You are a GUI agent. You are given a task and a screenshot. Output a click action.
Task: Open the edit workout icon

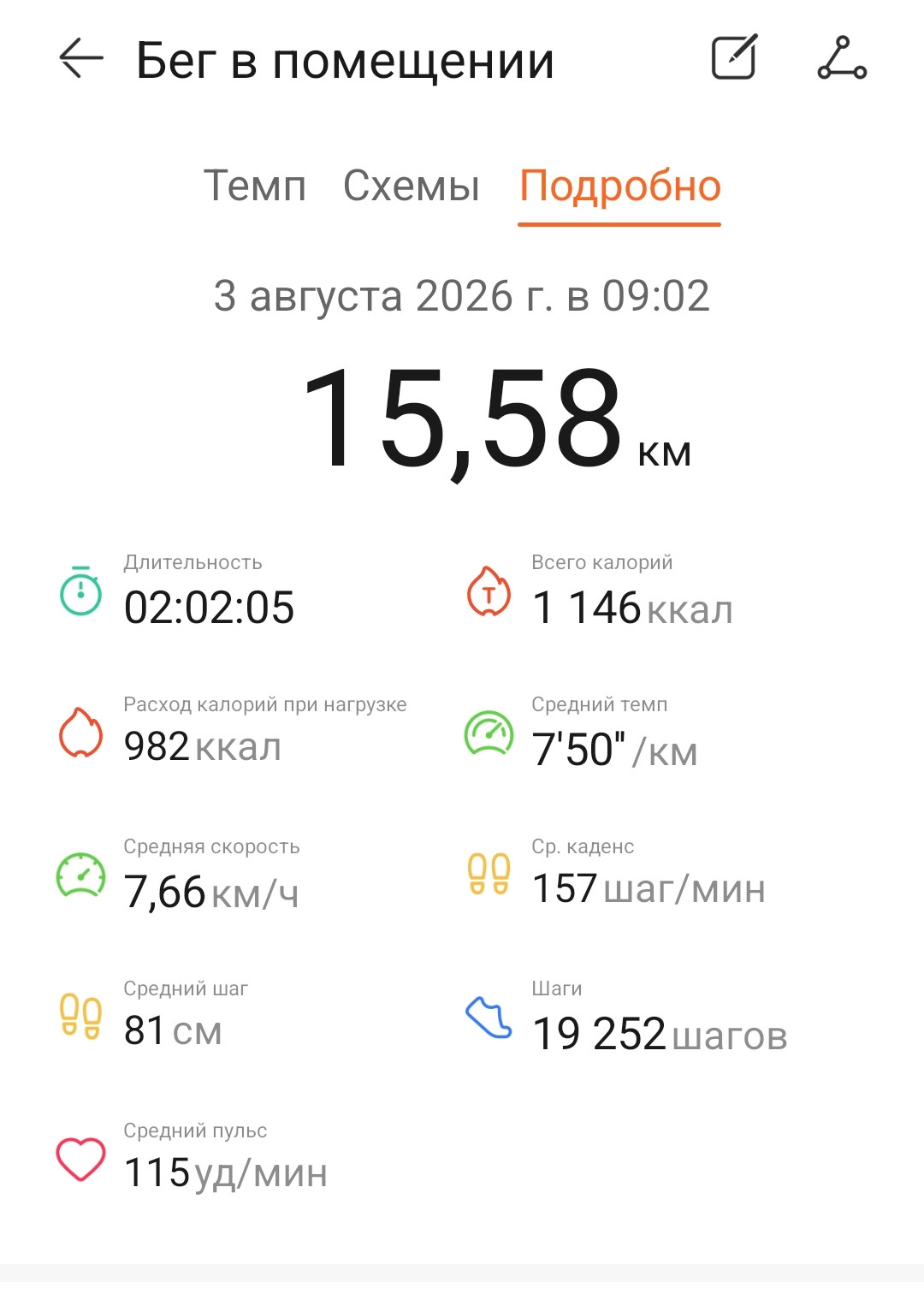735,57
